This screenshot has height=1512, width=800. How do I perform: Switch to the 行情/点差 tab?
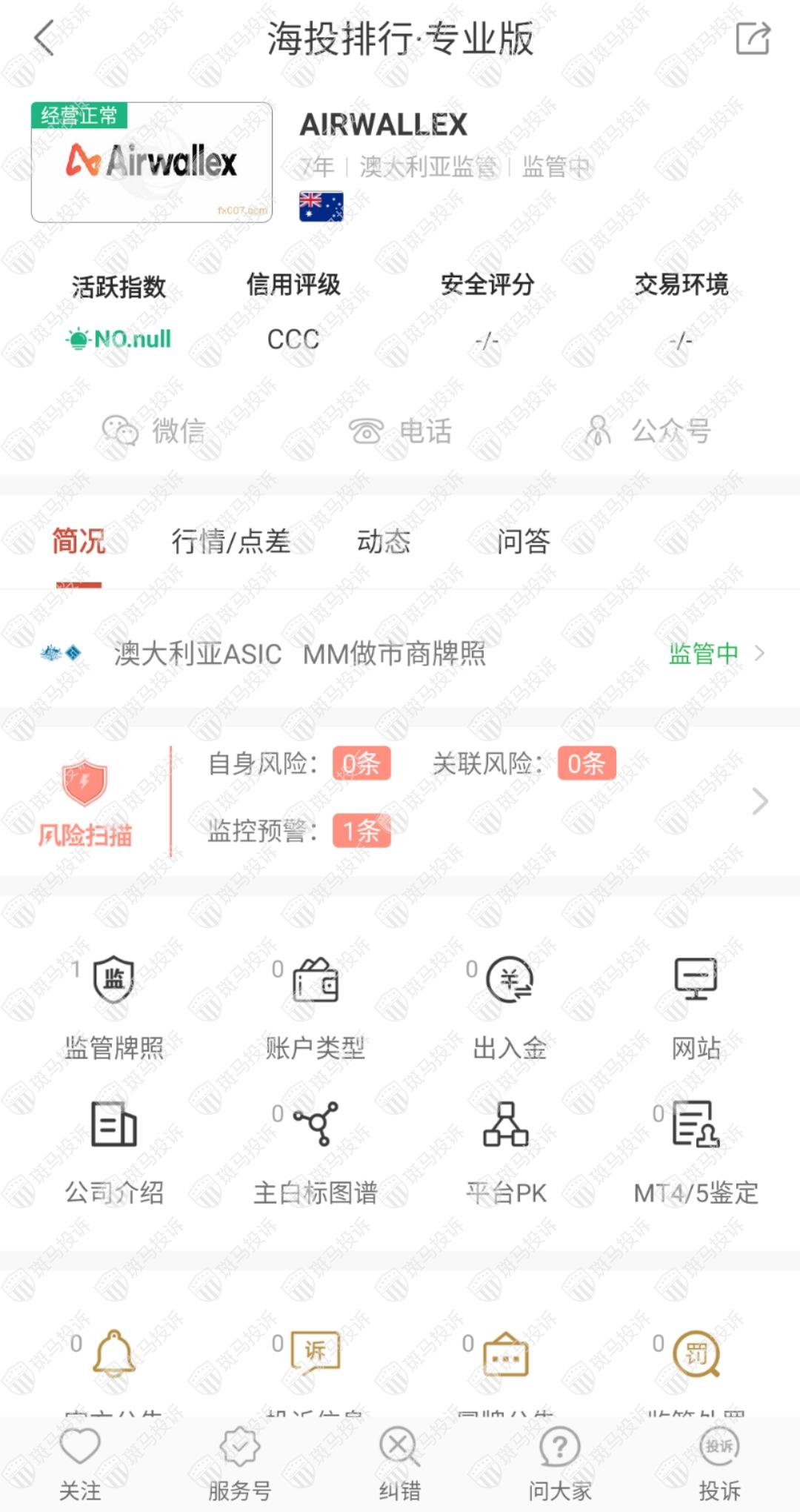tap(230, 542)
